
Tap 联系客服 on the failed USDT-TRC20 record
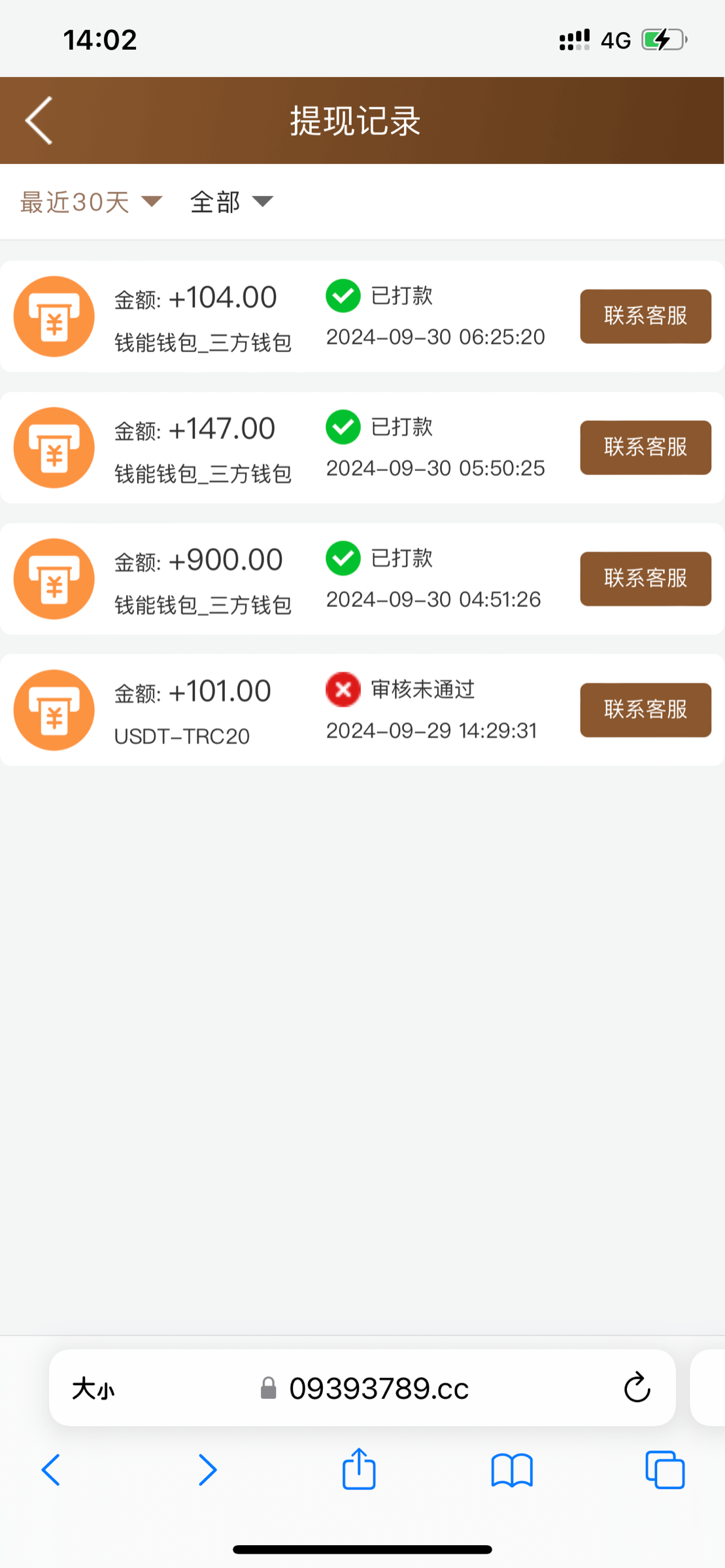point(645,710)
